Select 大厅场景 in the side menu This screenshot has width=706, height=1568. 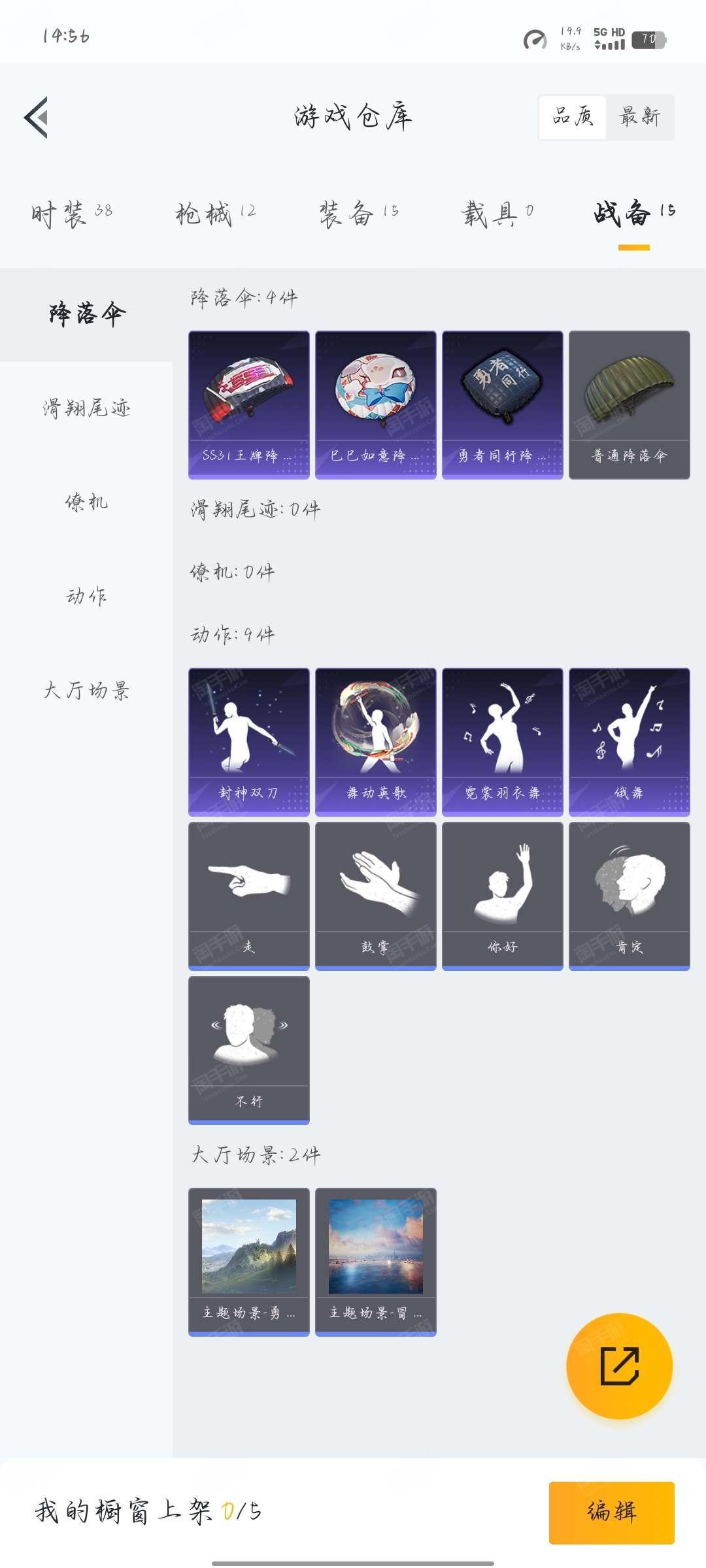coord(86,690)
